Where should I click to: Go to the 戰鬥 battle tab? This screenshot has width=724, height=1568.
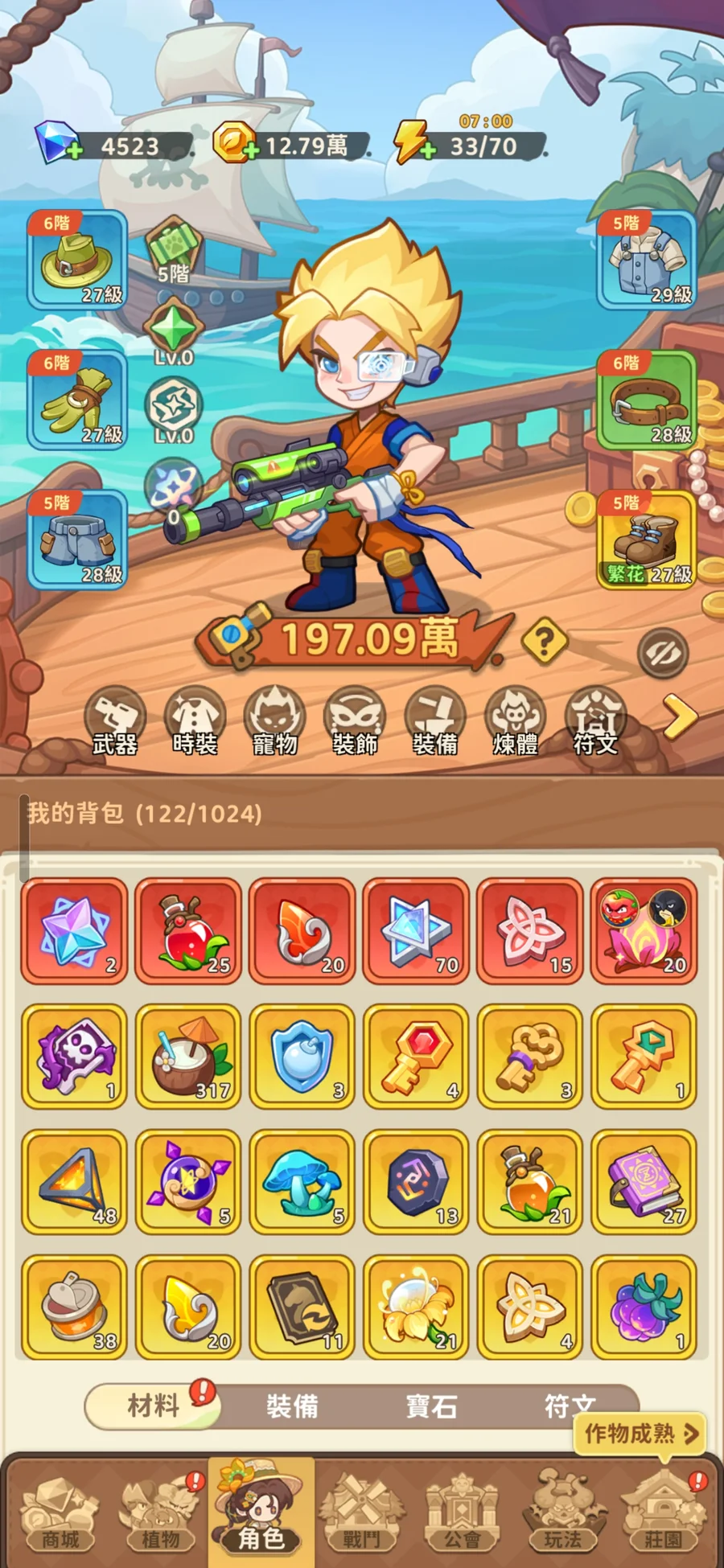[x=362, y=1512]
